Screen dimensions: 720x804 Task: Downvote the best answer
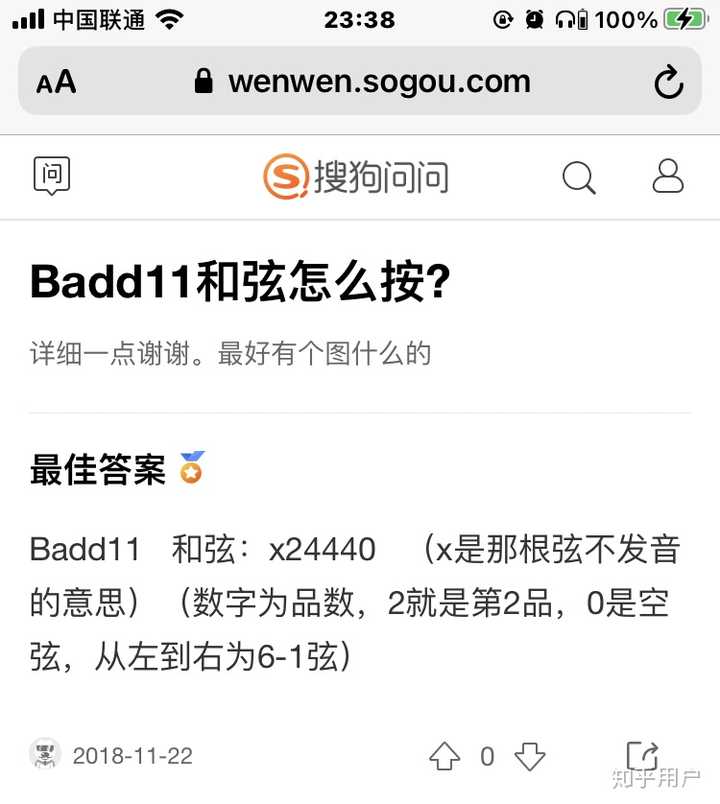[x=531, y=757]
